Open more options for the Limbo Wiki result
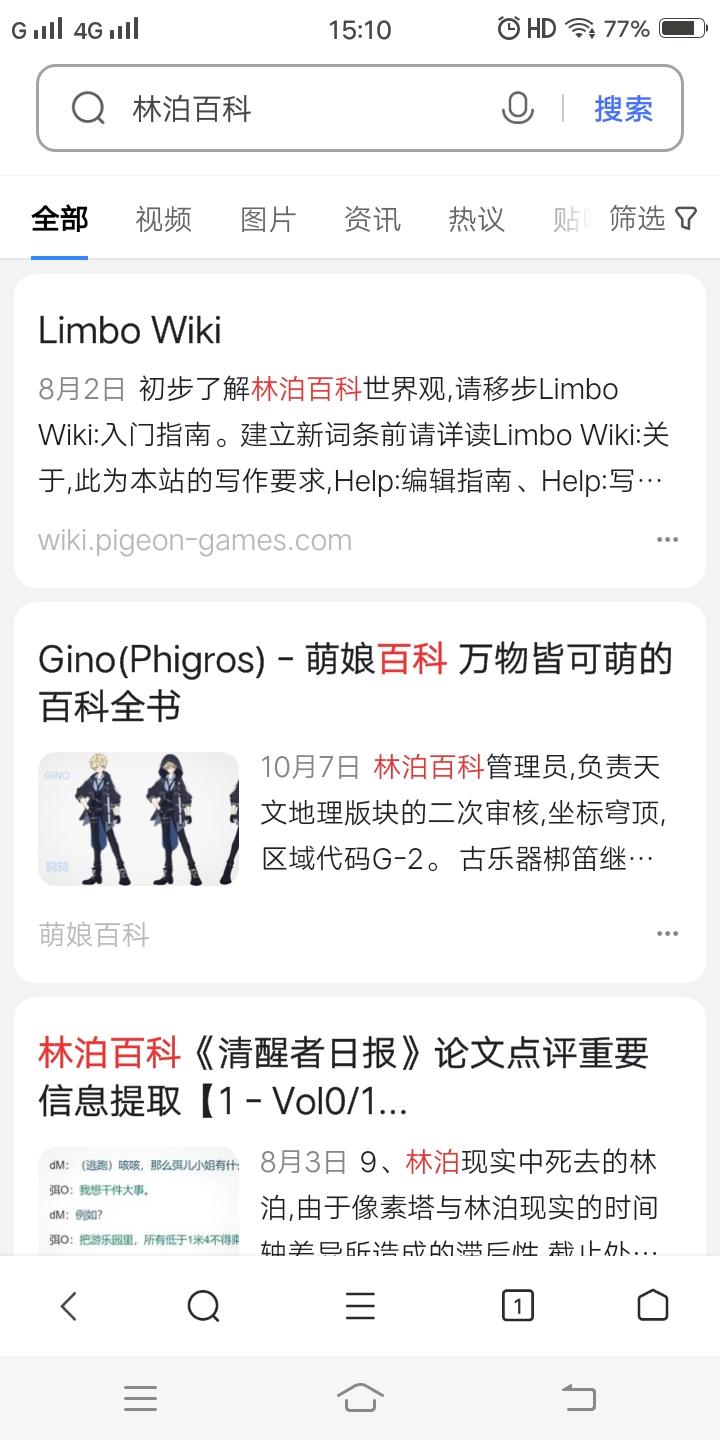Screen dimensions: 720x1440 (x=667, y=540)
